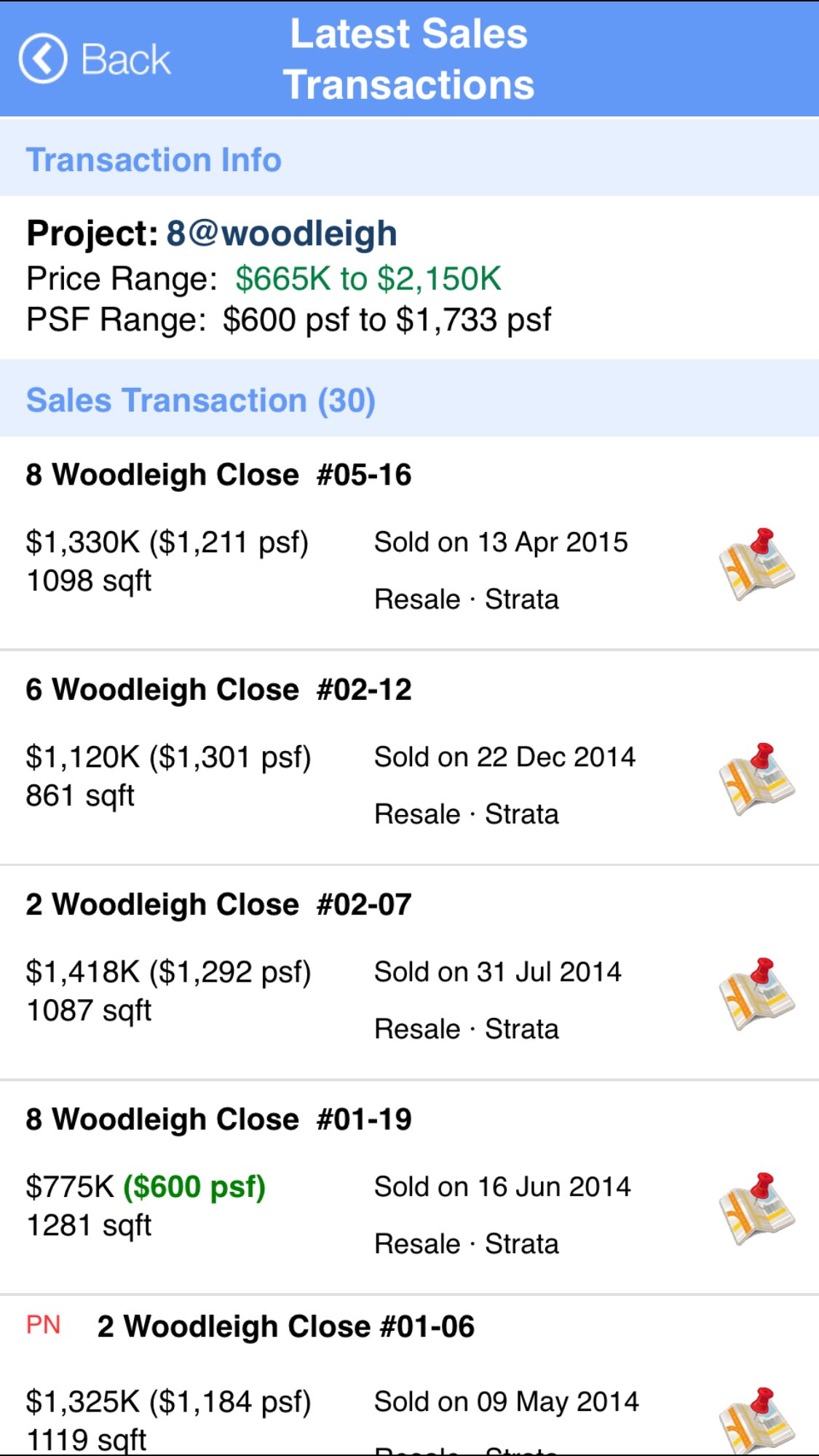Go back using the Back button

(95, 60)
